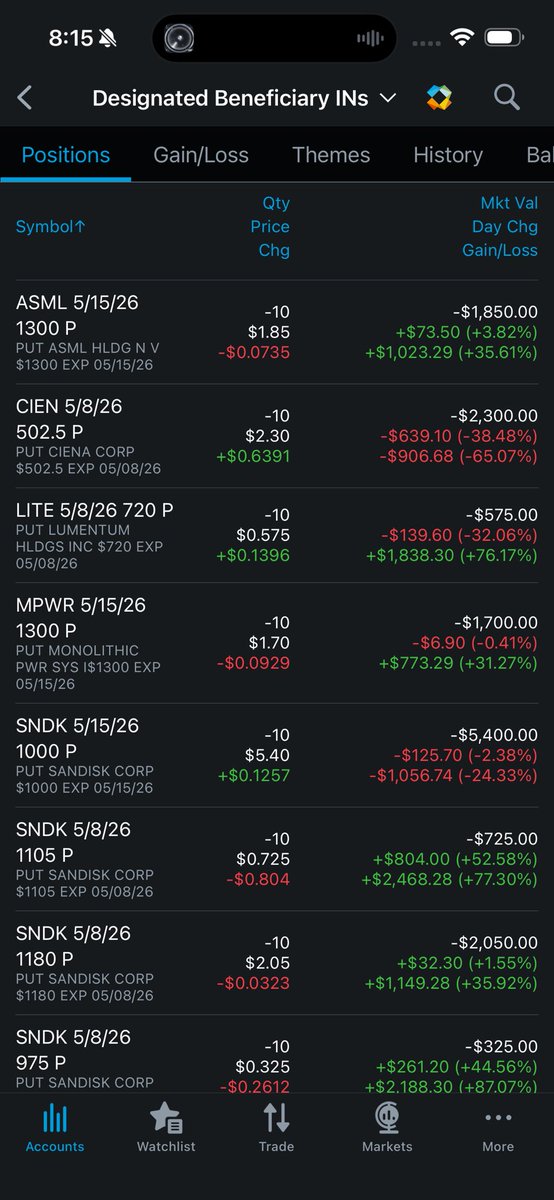Open the SNDK 5/8/26 1180 P position
Screen dimensions: 554x1200
[x=277, y=963]
